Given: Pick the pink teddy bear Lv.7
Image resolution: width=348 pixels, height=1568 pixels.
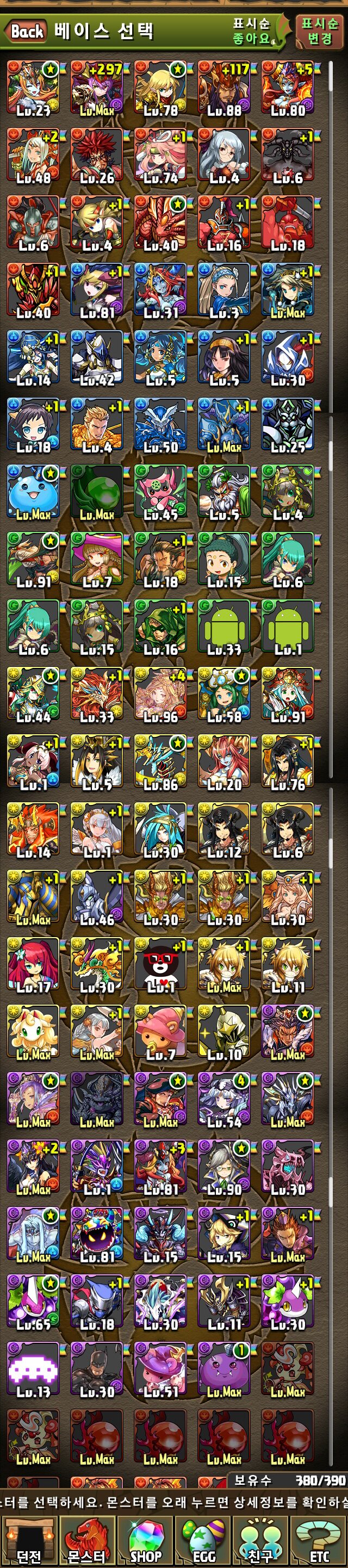Looking at the screenshot, I should pyautogui.click(x=160, y=1031).
